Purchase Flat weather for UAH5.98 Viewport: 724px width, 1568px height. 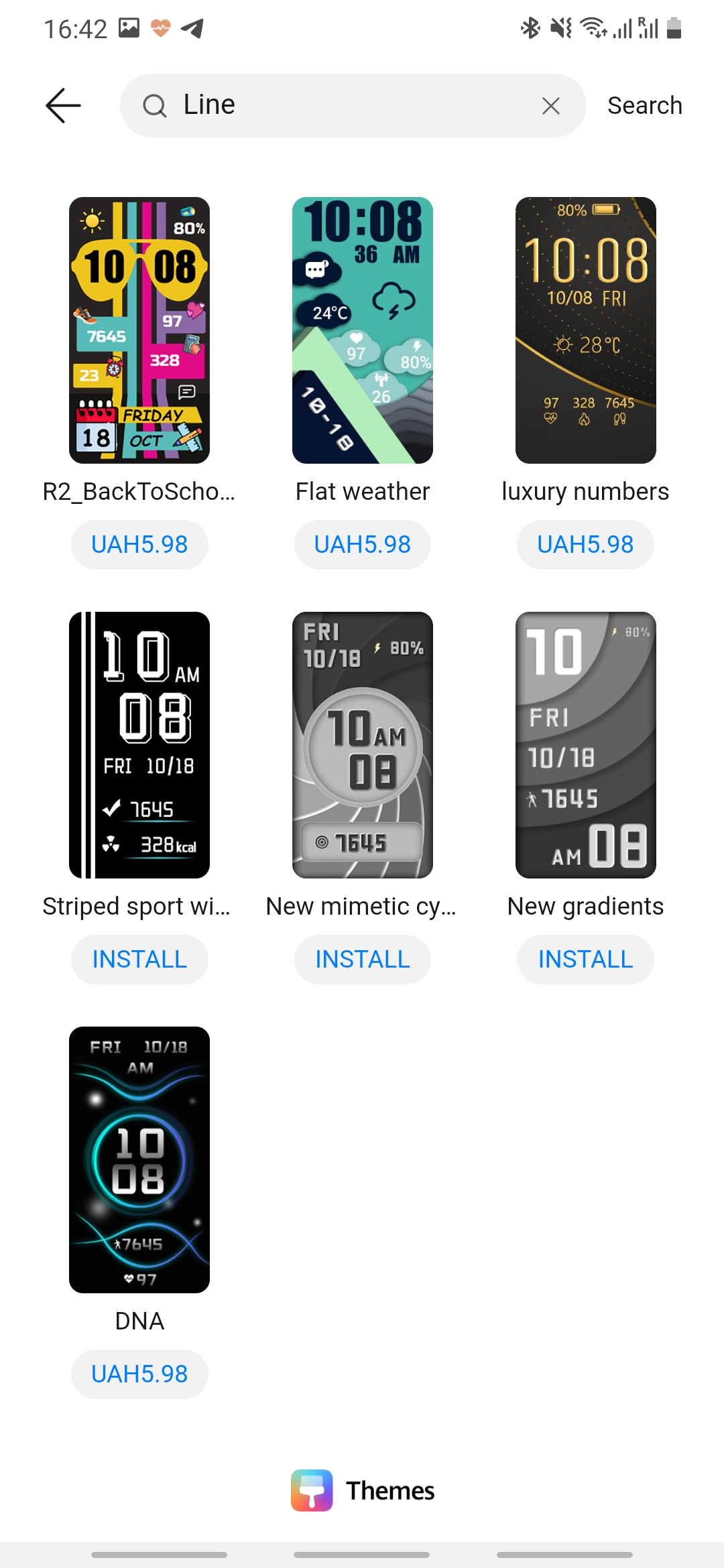tap(363, 545)
